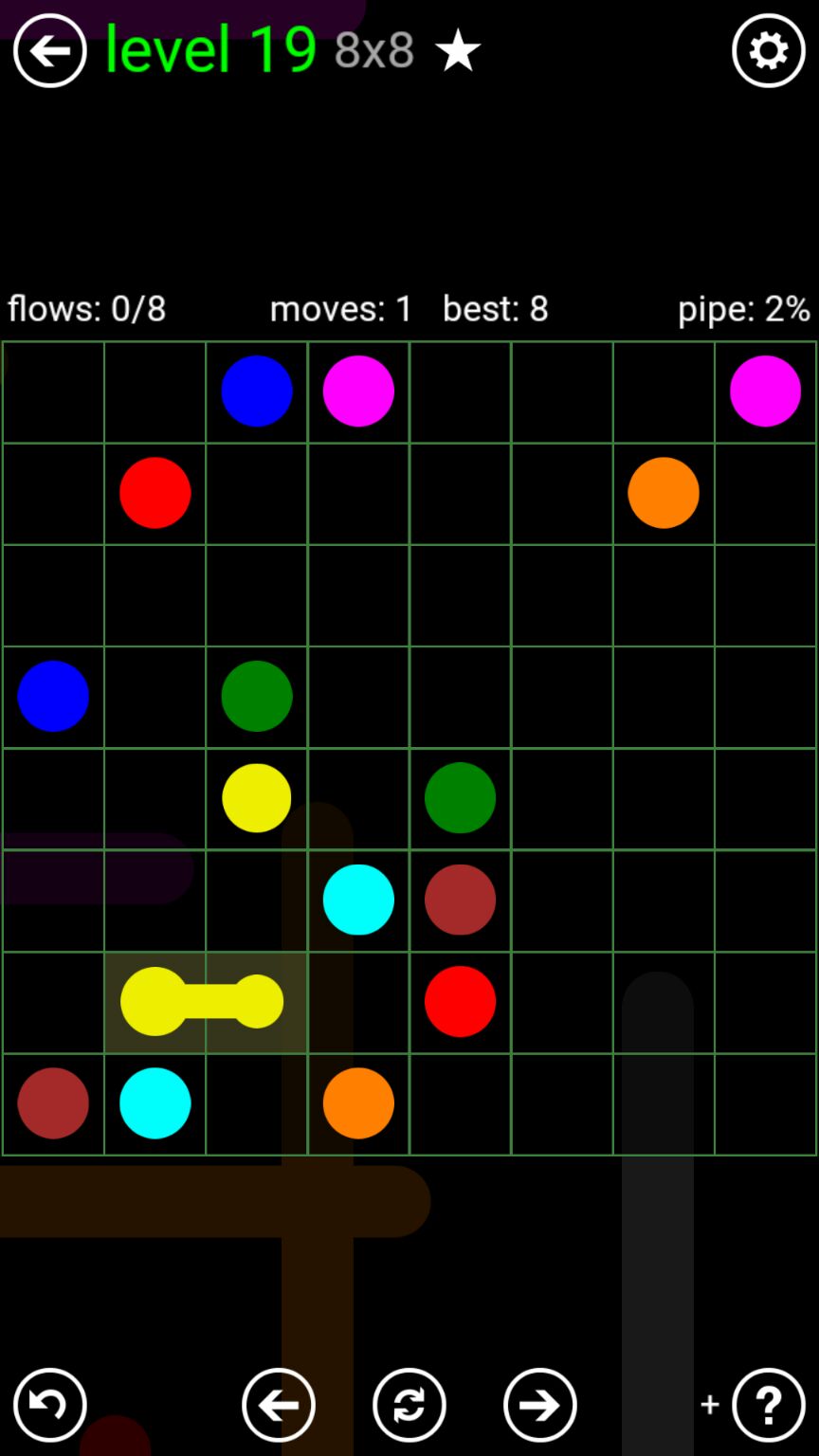This screenshot has height=1456, width=819.
Task: Tap the orange dot in the bottom row
Action: click(358, 1103)
